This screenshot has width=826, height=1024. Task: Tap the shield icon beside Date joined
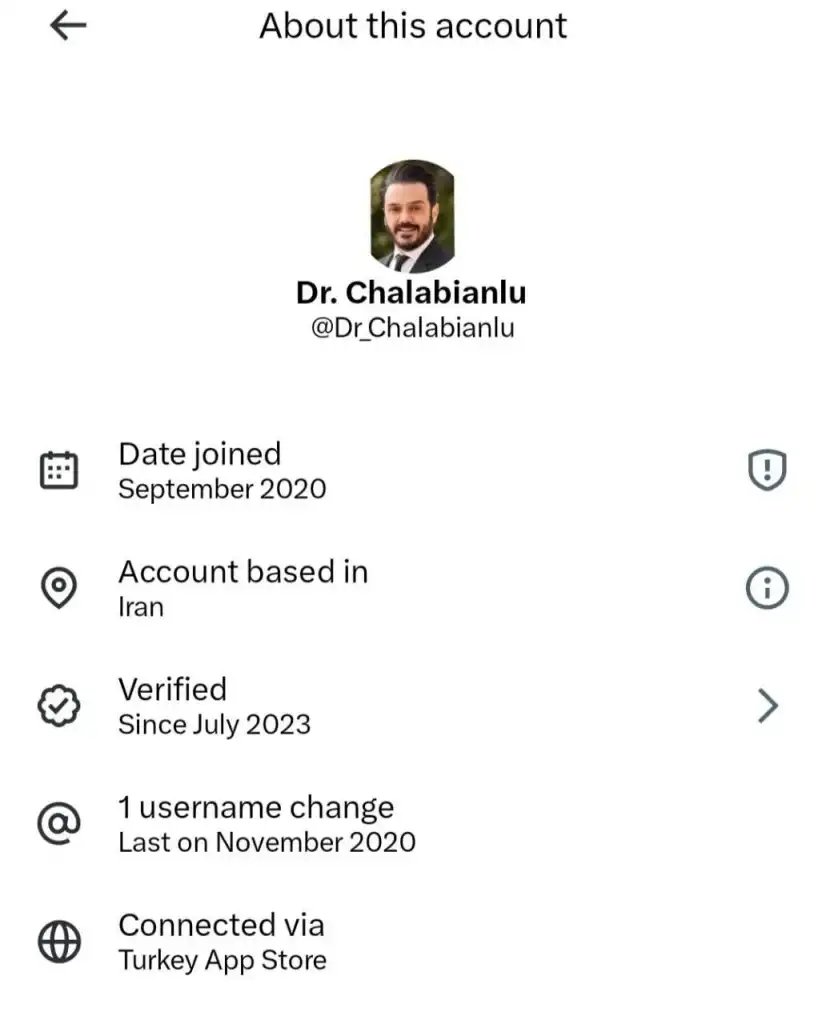pos(767,470)
